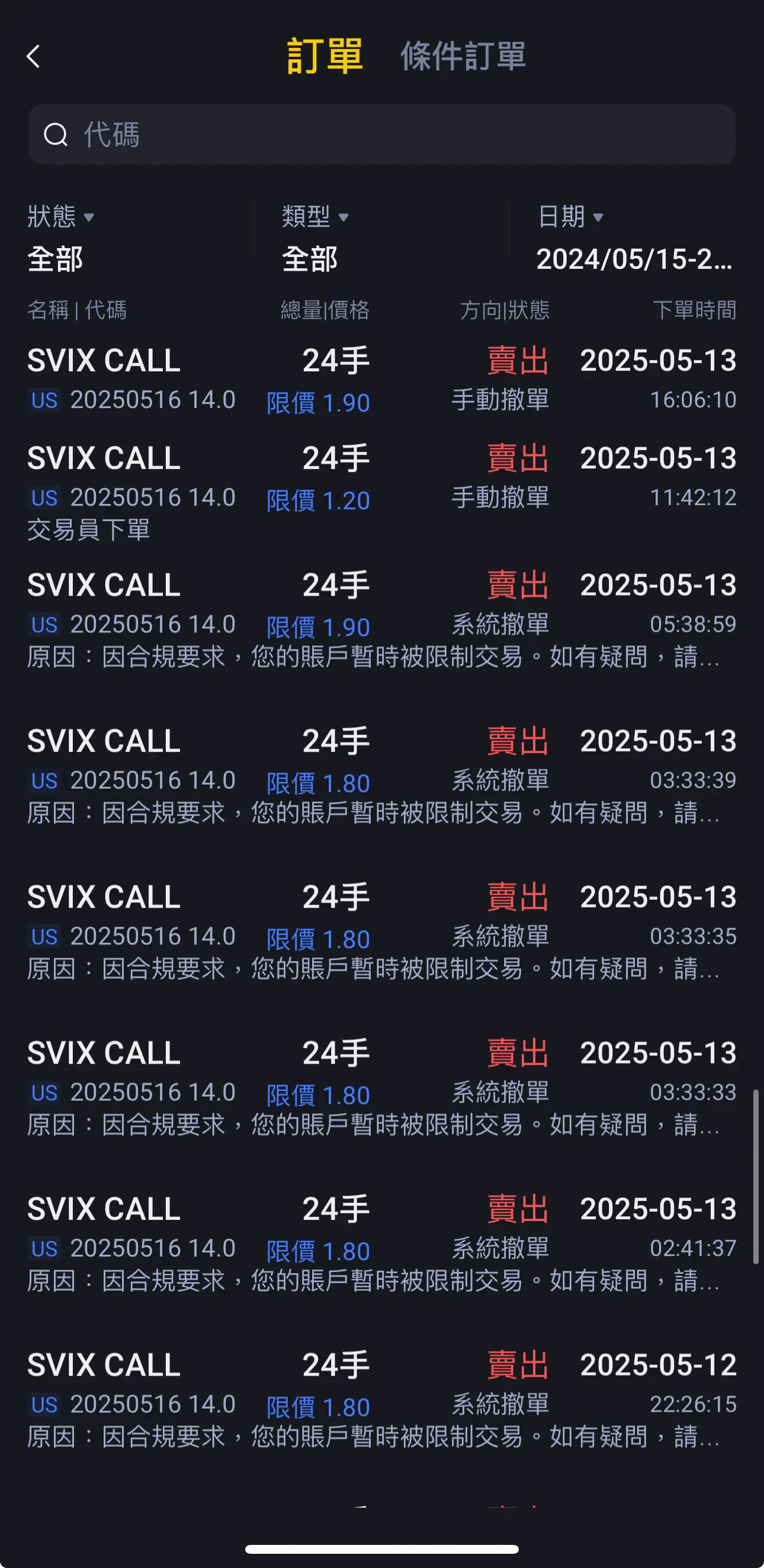
Task: Switch to the 條件訂單 tab
Action: click(463, 56)
